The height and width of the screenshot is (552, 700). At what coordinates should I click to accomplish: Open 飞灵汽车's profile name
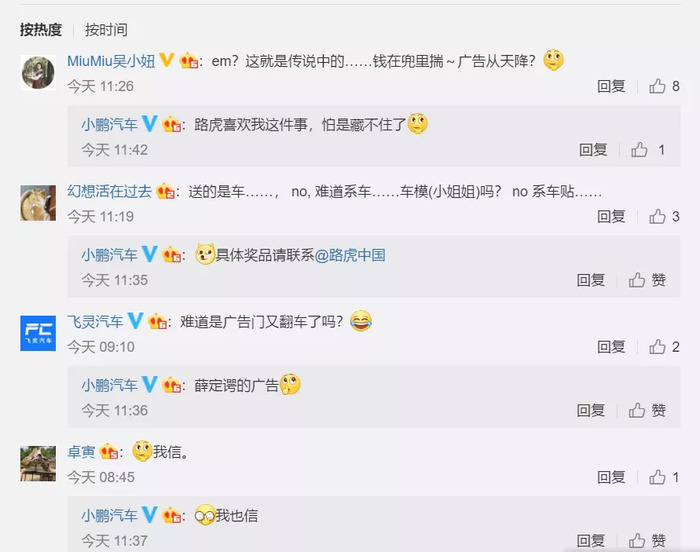[x=95, y=321]
